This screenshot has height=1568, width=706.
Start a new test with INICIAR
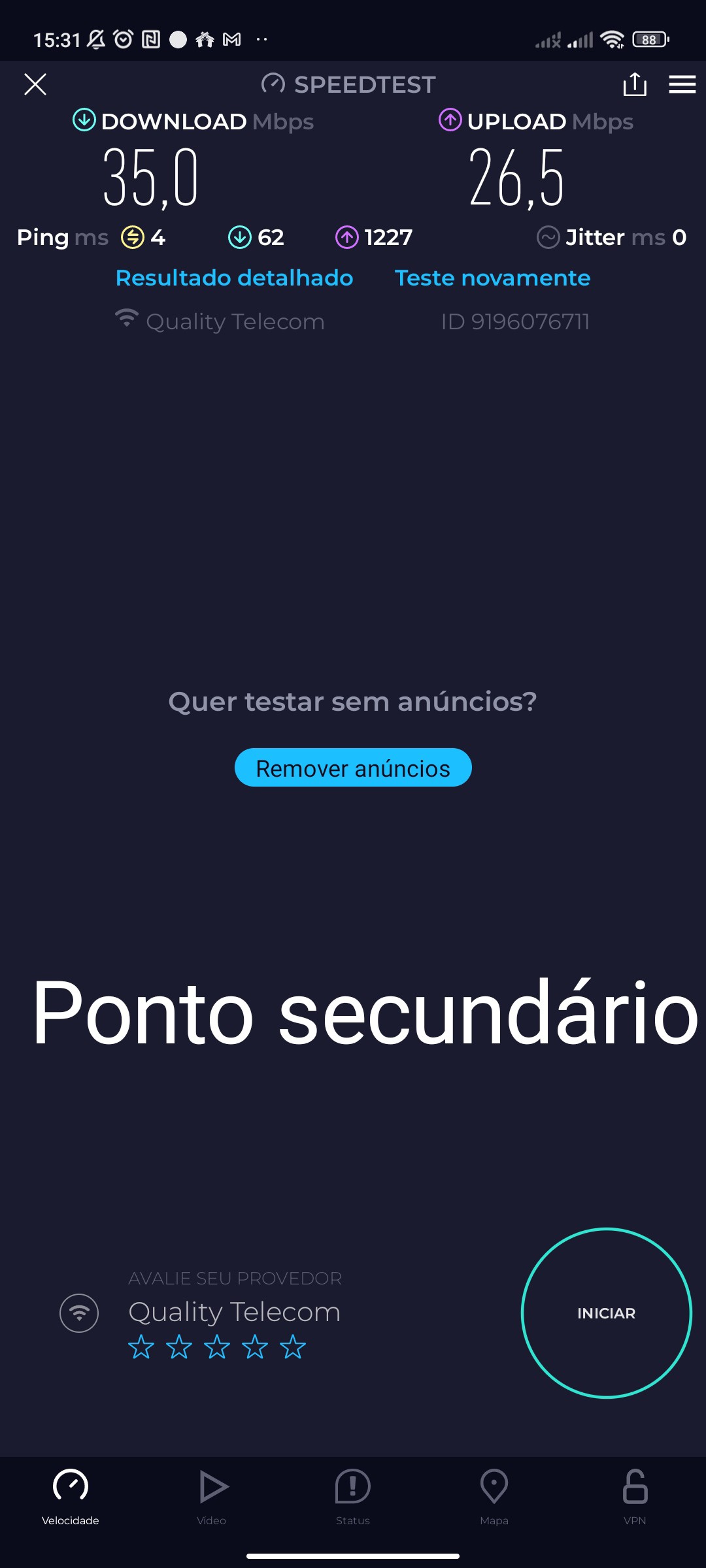(606, 1313)
